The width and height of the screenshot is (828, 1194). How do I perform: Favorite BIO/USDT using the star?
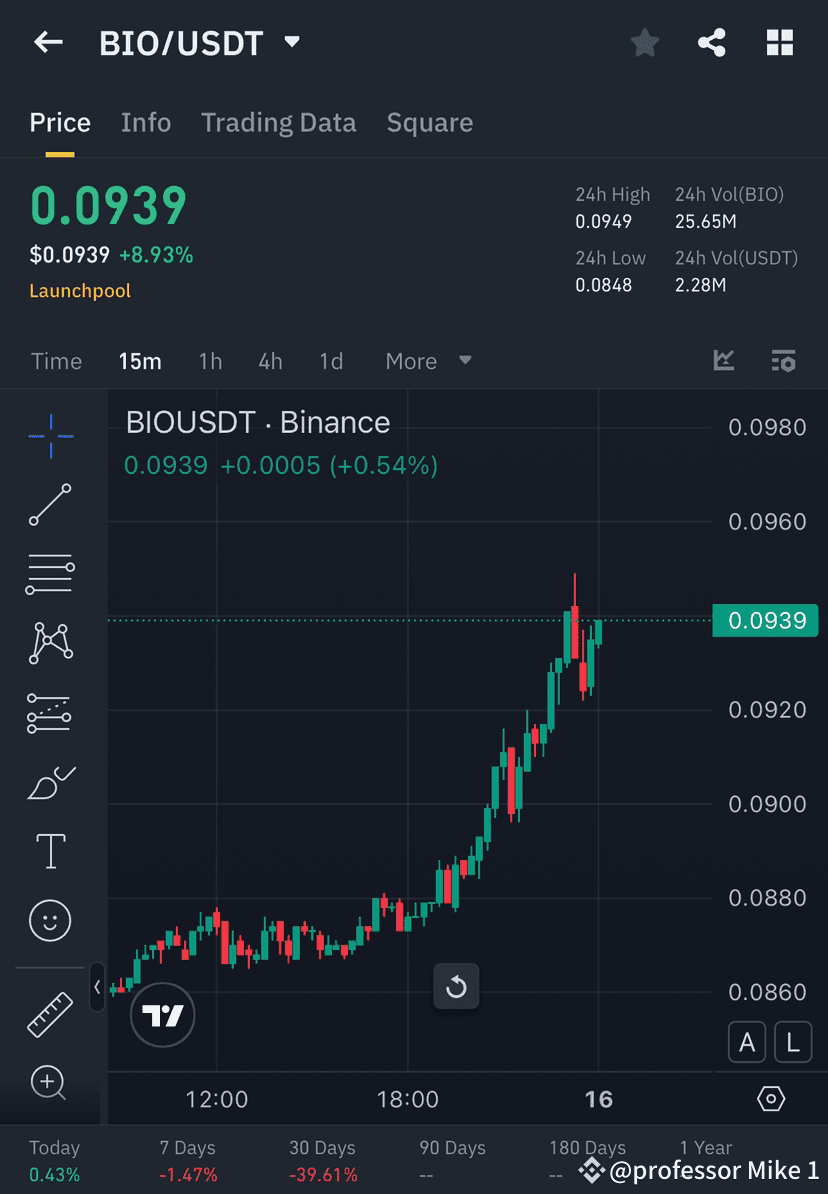644,42
